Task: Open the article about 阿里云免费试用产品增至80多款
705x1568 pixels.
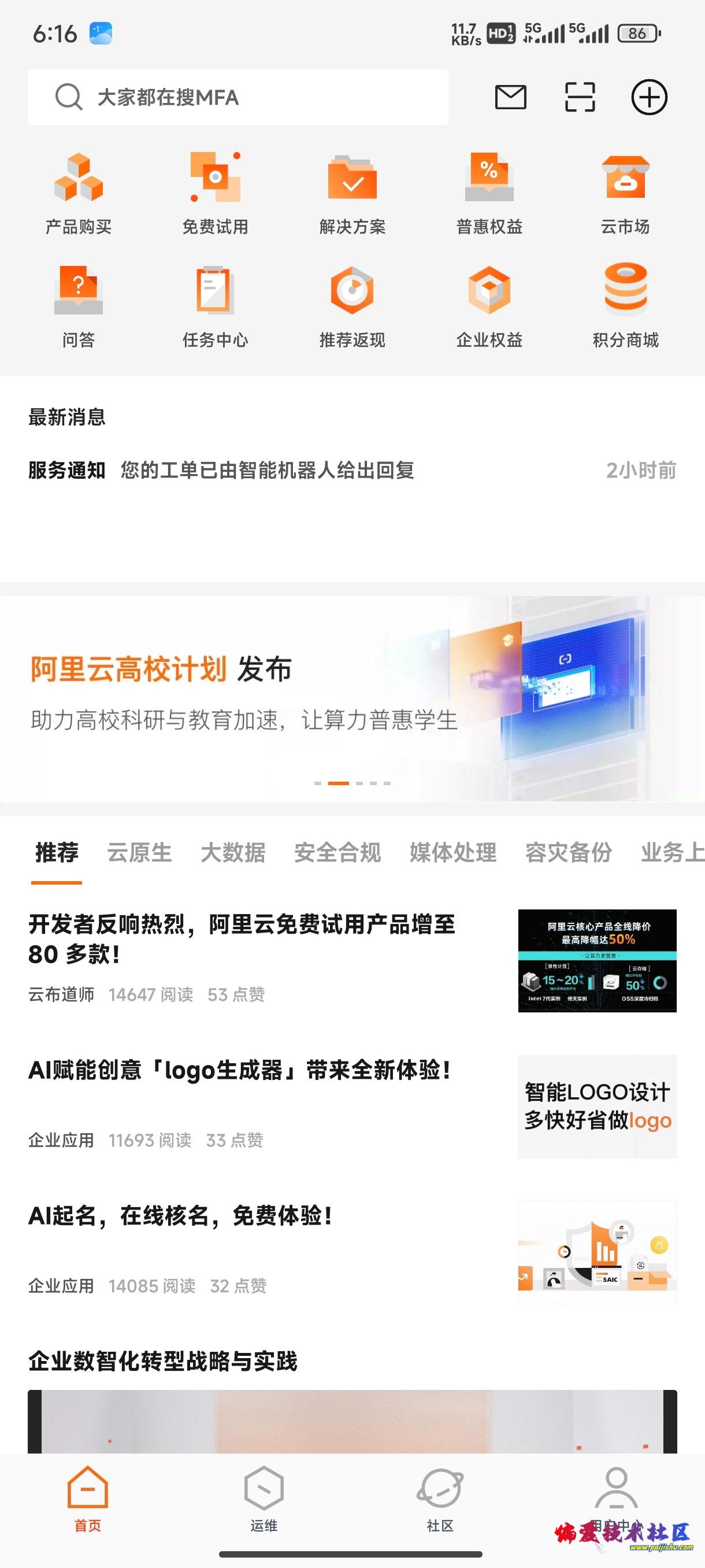Action: (x=352, y=960)
